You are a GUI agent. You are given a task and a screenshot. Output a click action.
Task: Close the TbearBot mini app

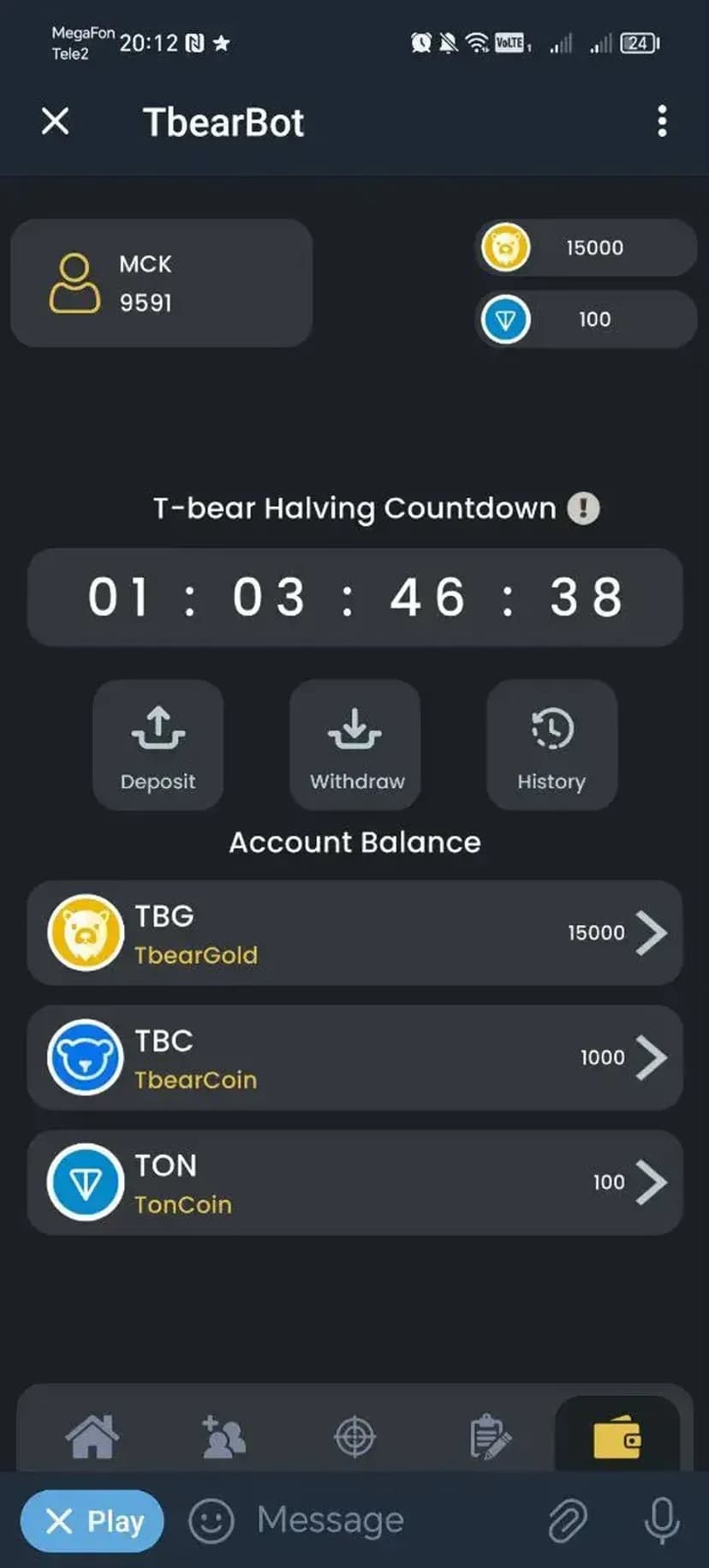tap(56, 122)
